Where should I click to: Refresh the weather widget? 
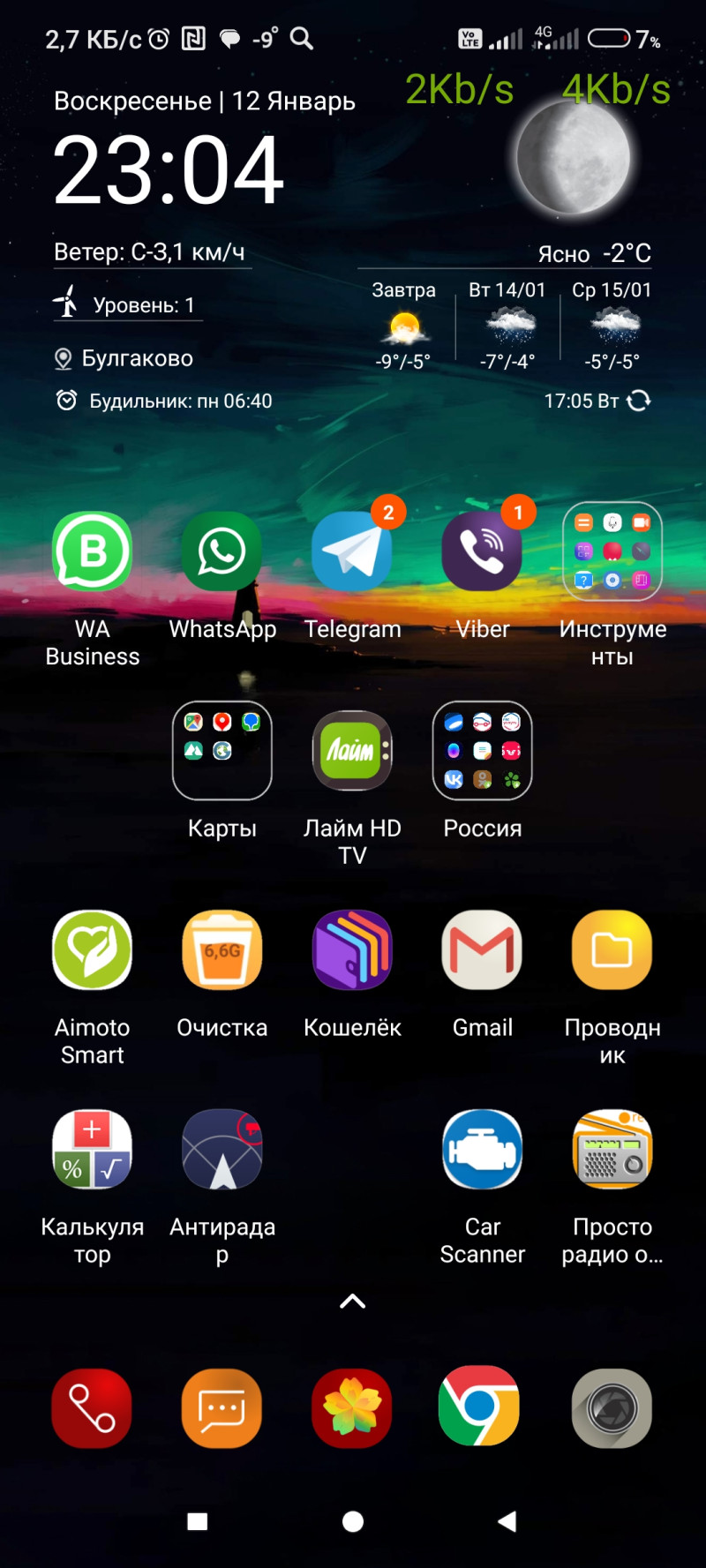639,401
